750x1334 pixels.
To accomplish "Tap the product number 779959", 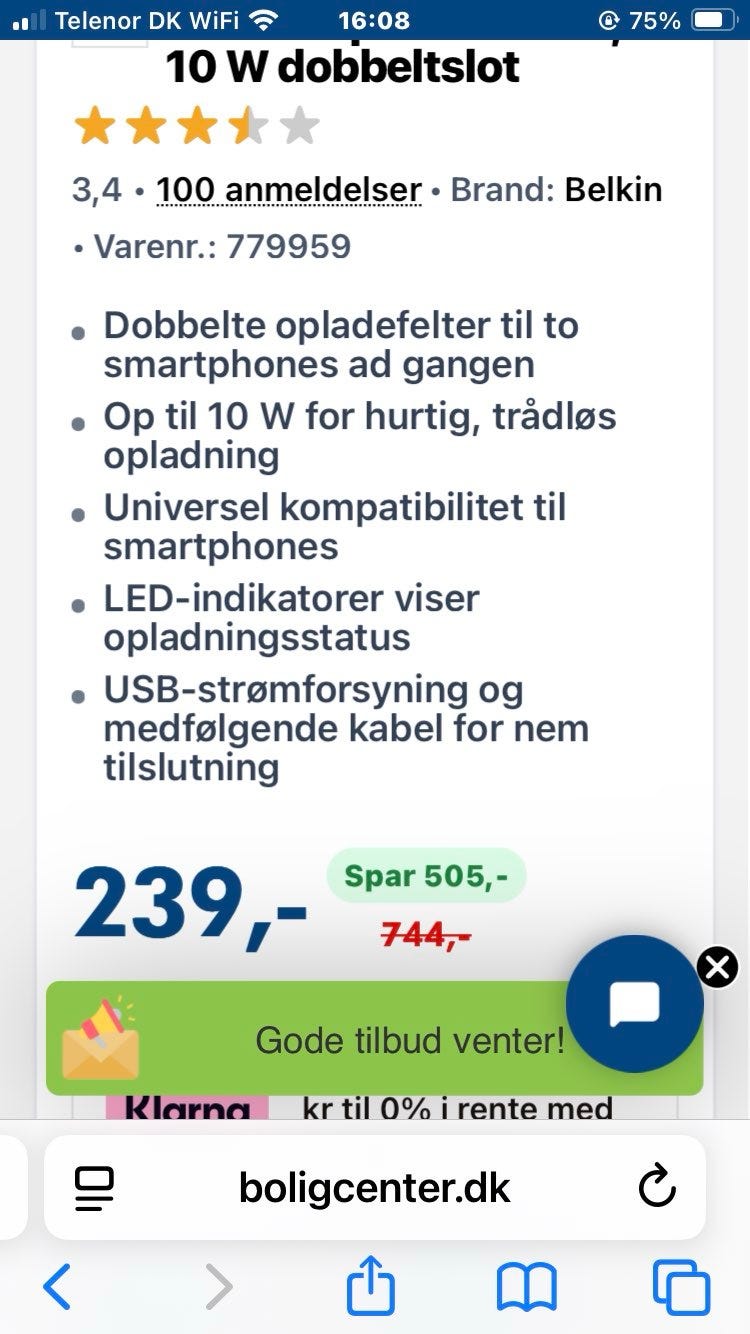I will coord(290,245).
